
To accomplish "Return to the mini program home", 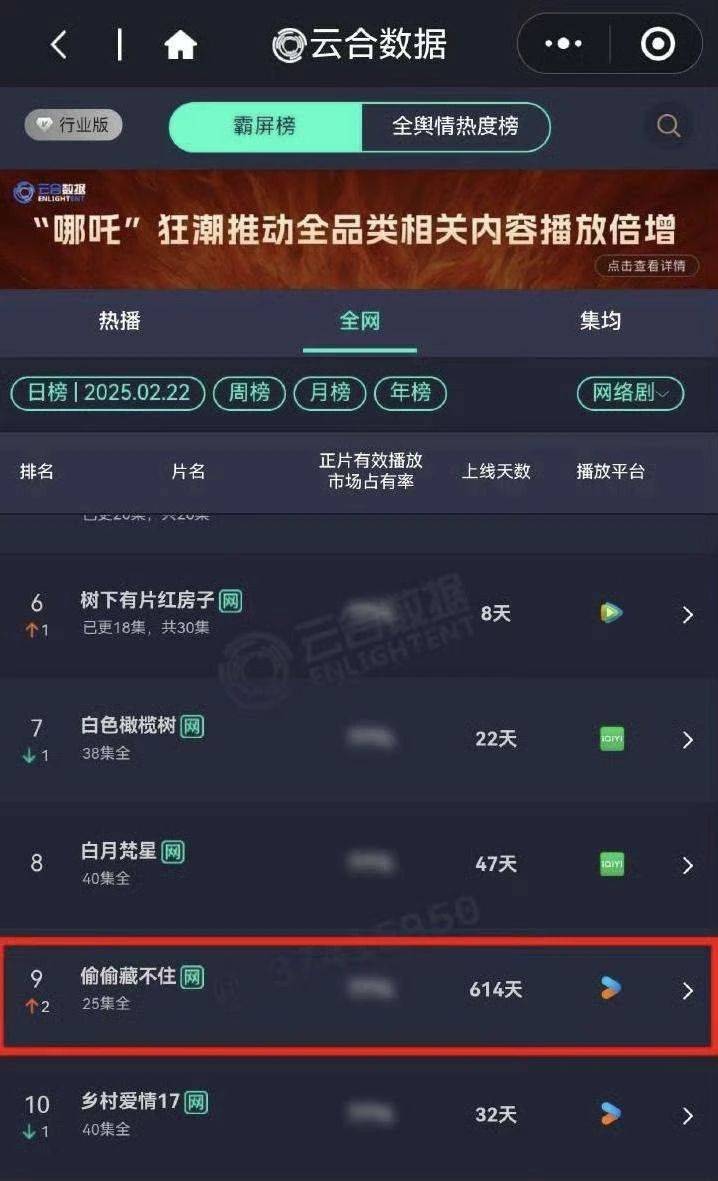I will tap(181, 45).
